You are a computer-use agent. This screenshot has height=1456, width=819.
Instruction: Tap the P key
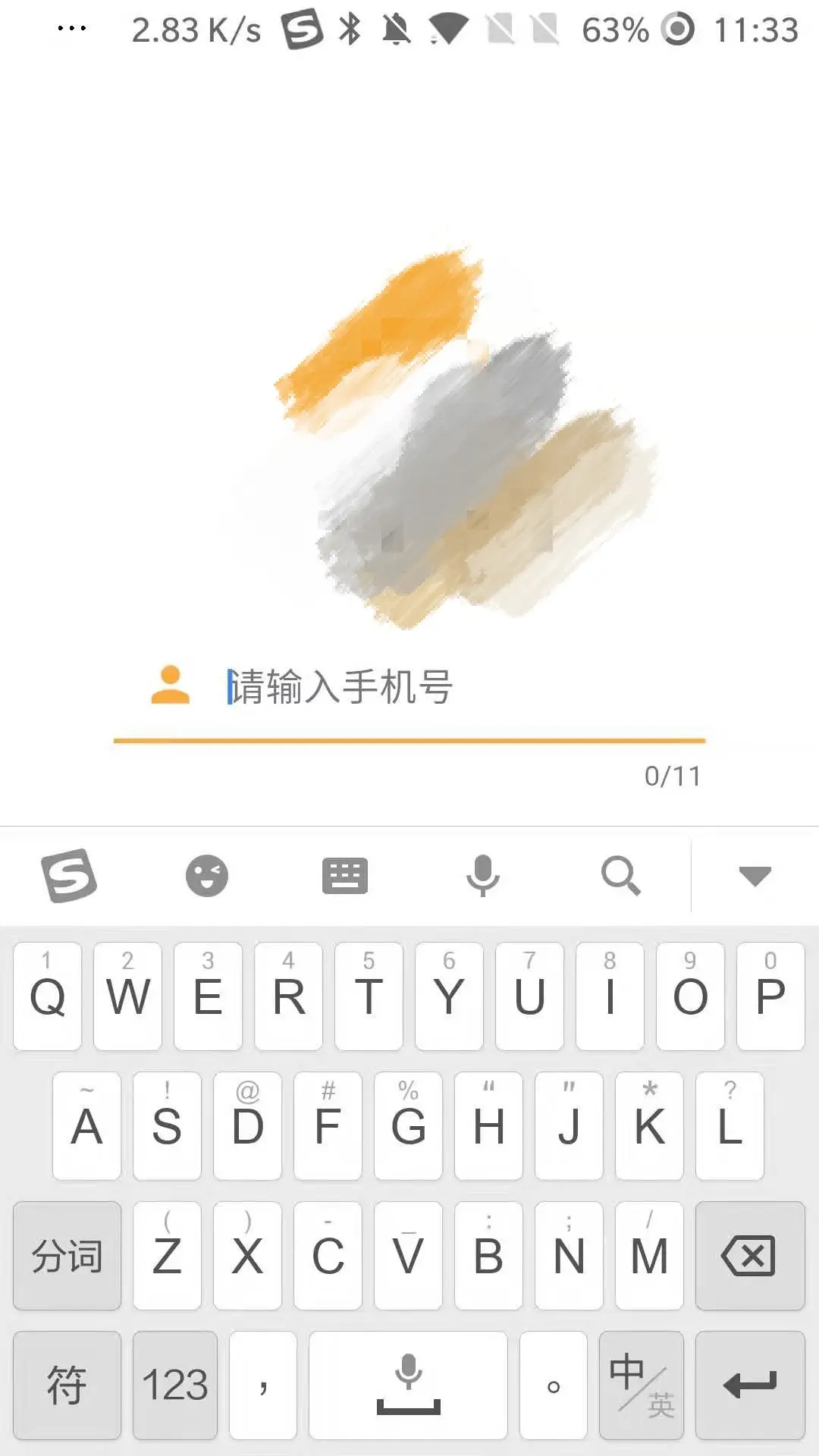click(x=770, y=996)
